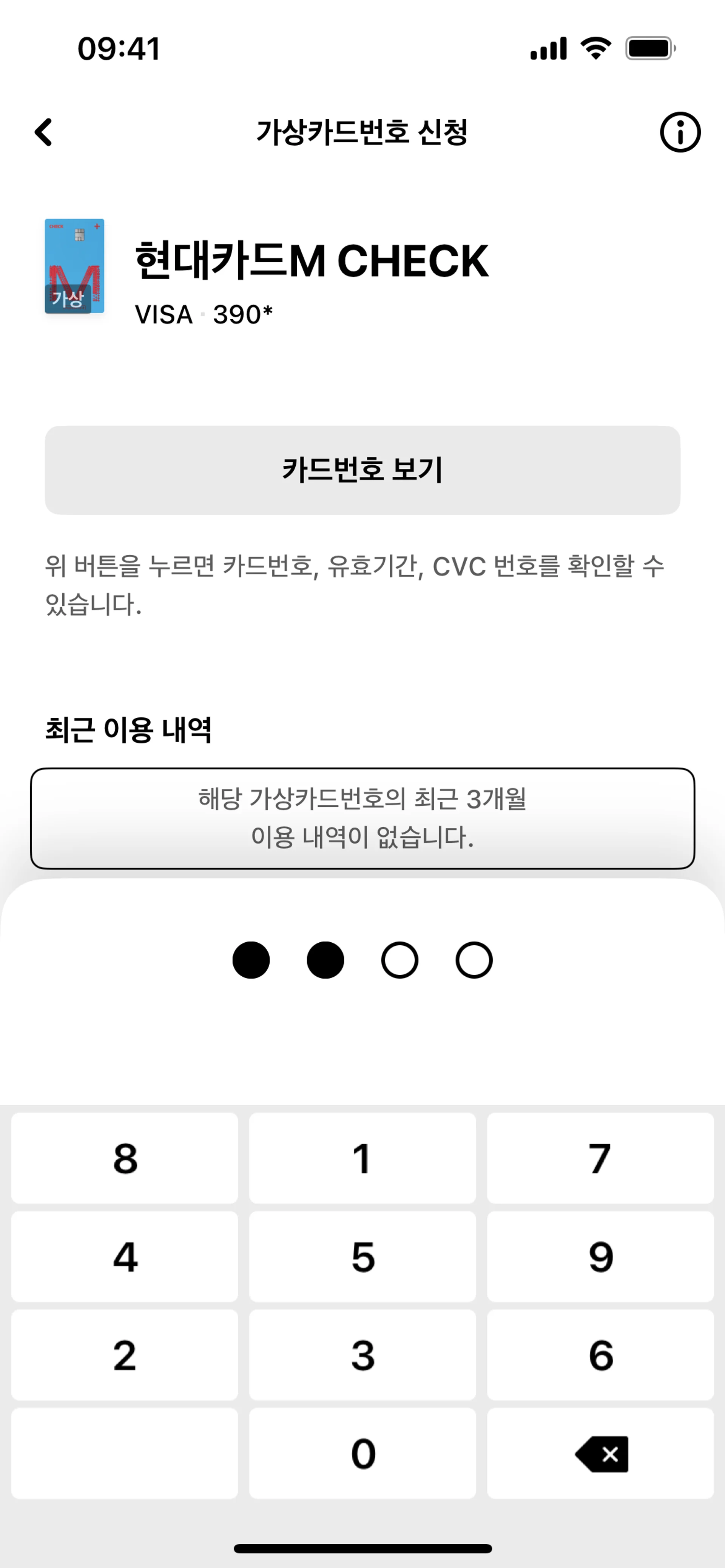
Task: Delete the last PIN digit with backspace
Action: click(x=600, y=1454)
